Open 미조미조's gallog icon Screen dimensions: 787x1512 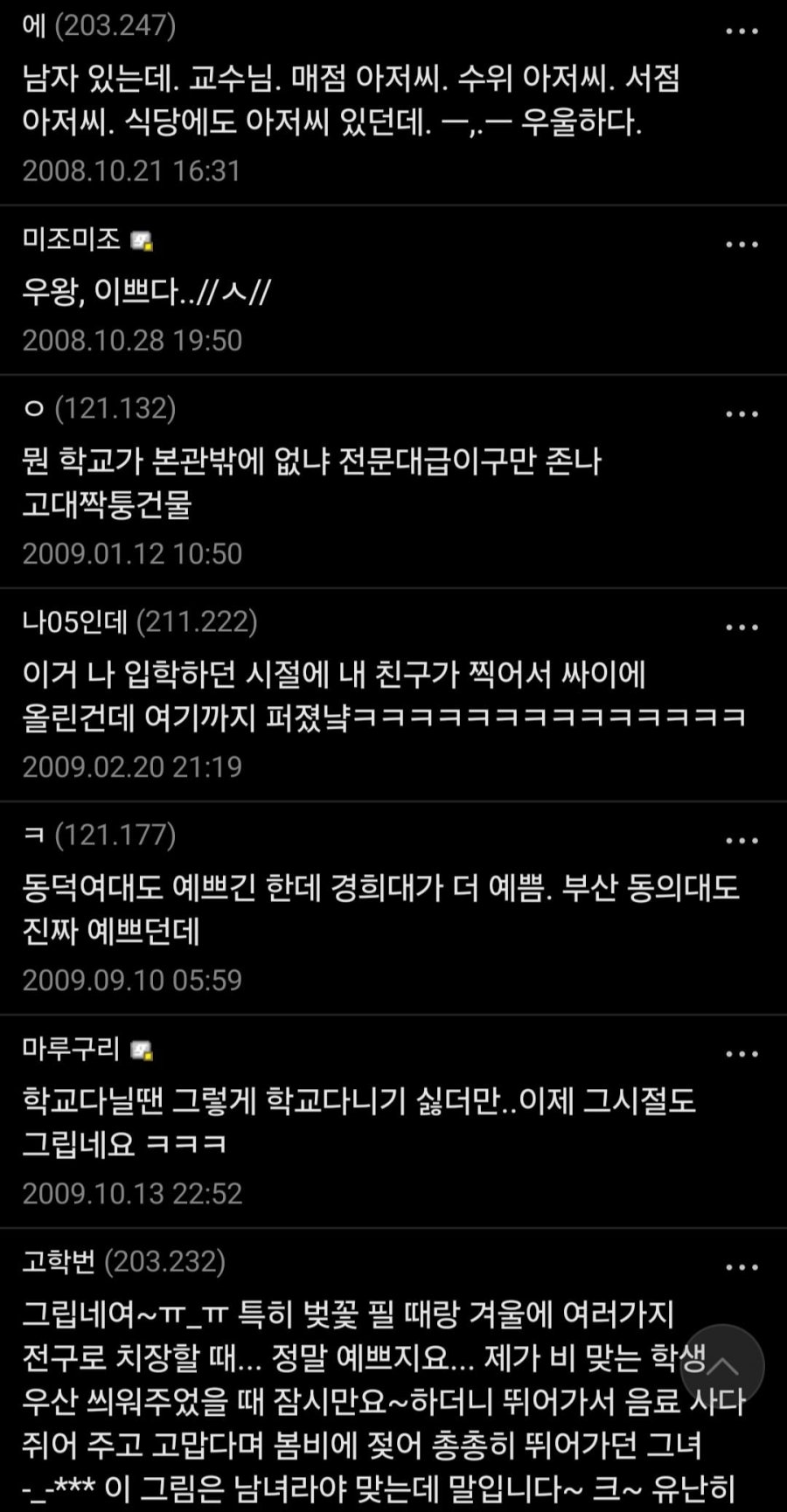click(x=141, y=241)
